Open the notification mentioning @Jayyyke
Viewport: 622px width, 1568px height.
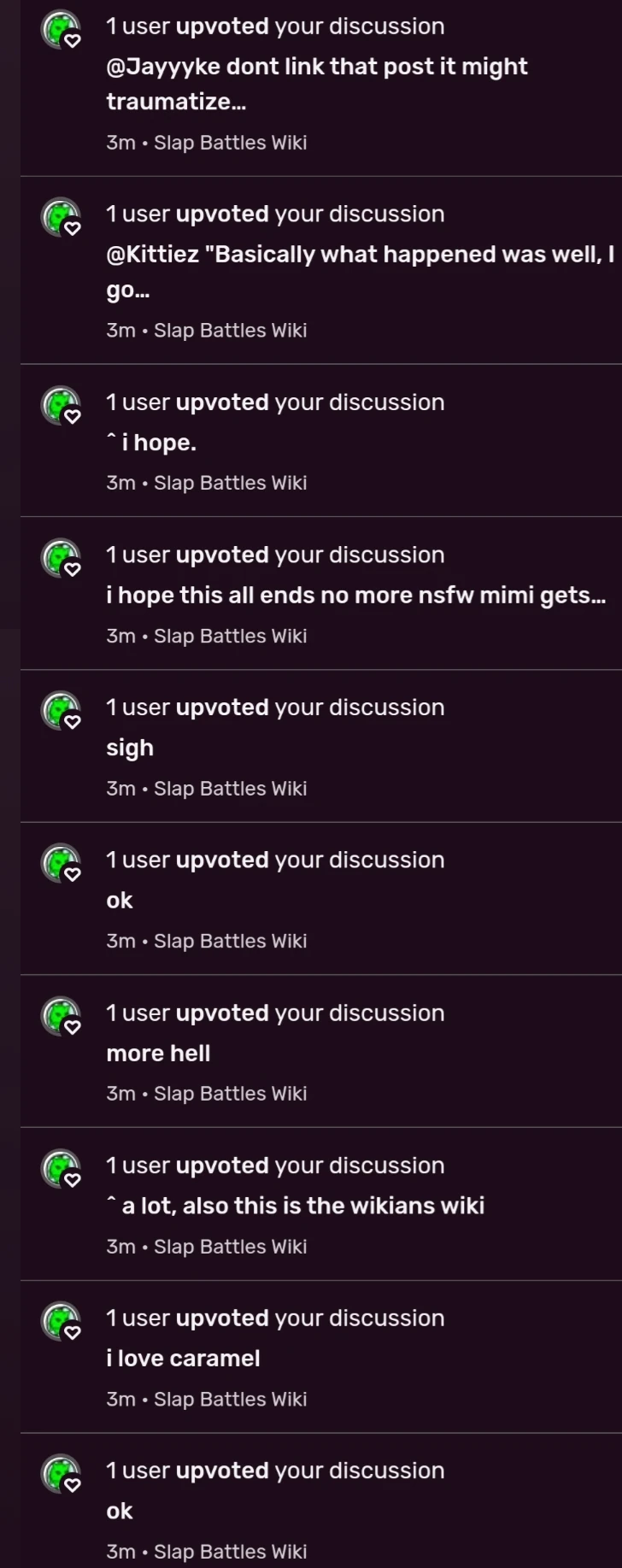[316, 84]
